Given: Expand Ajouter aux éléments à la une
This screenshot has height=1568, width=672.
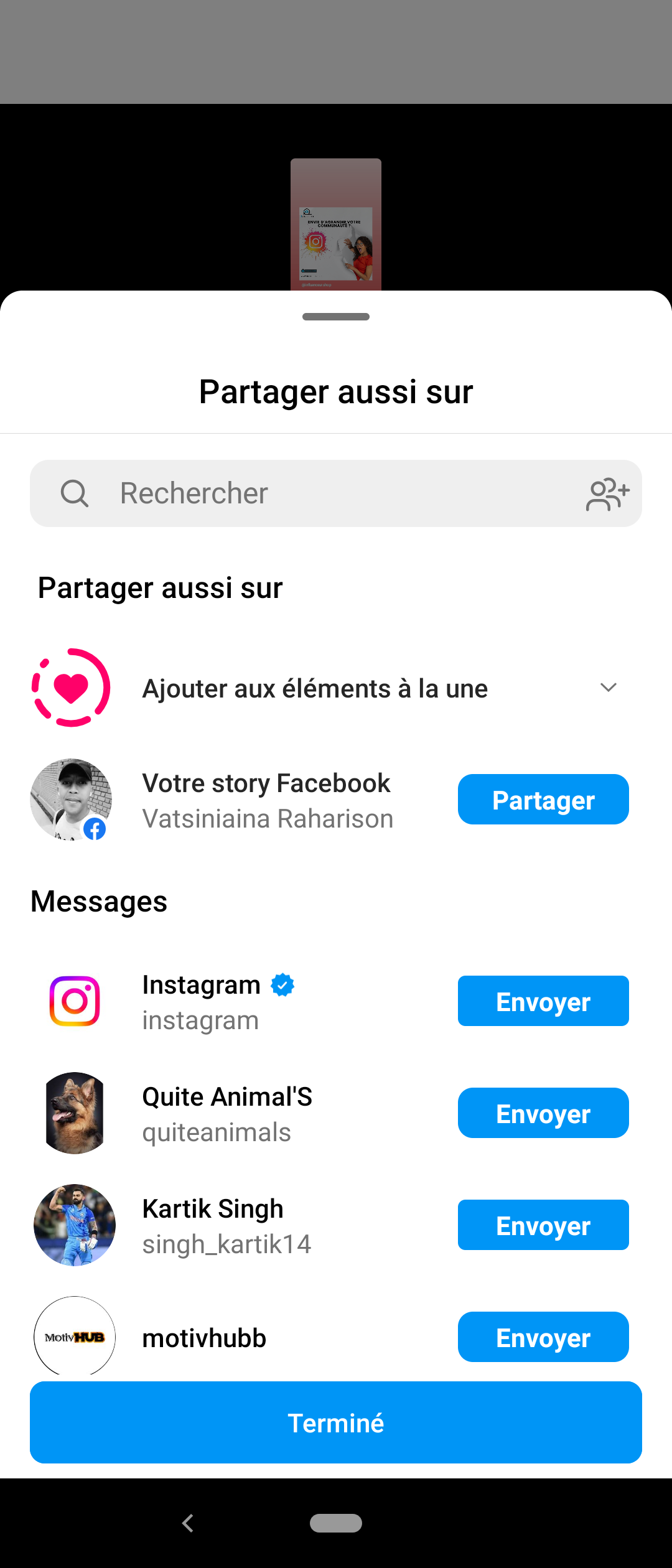Looking at the screenshot, I should tap(608, 688).
